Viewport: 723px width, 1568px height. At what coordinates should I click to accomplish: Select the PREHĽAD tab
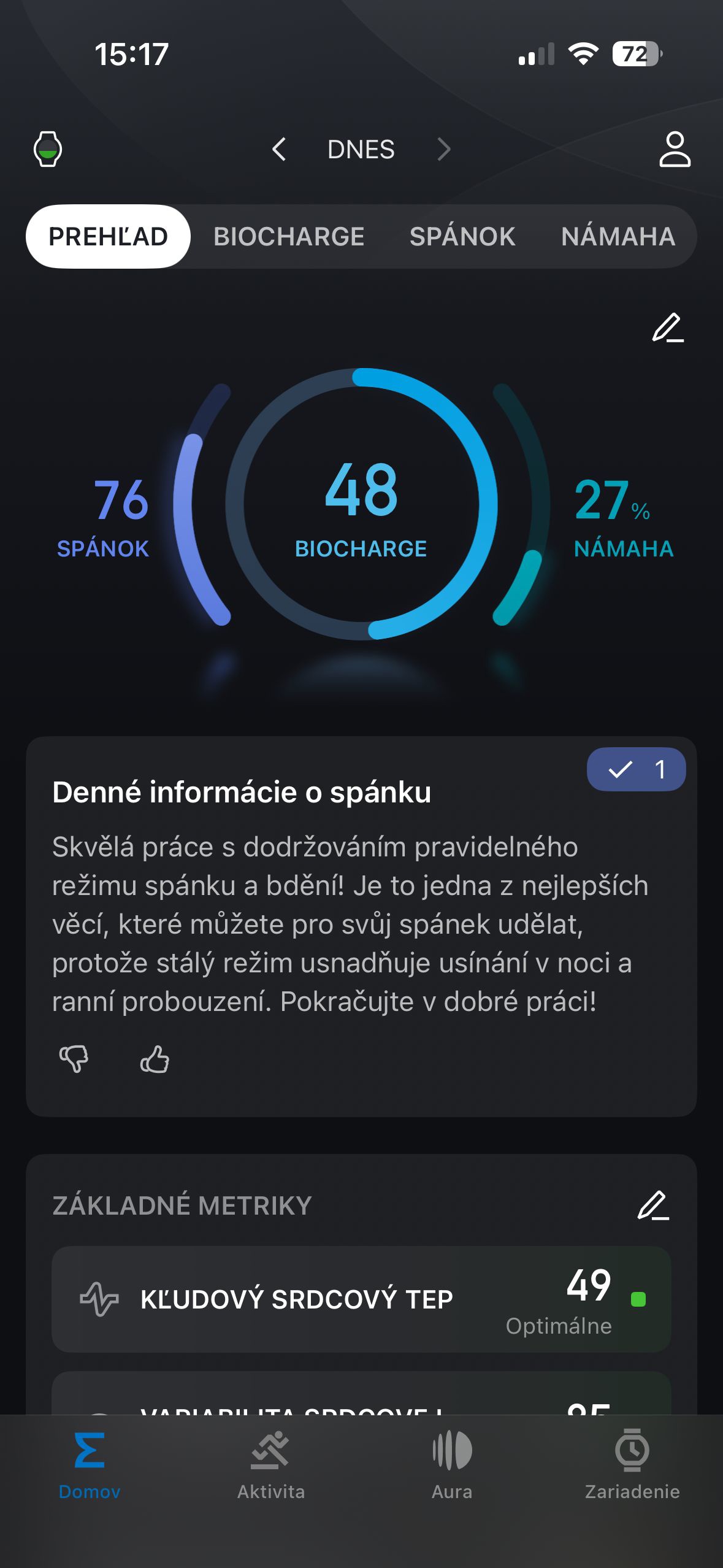coord(108,237)
